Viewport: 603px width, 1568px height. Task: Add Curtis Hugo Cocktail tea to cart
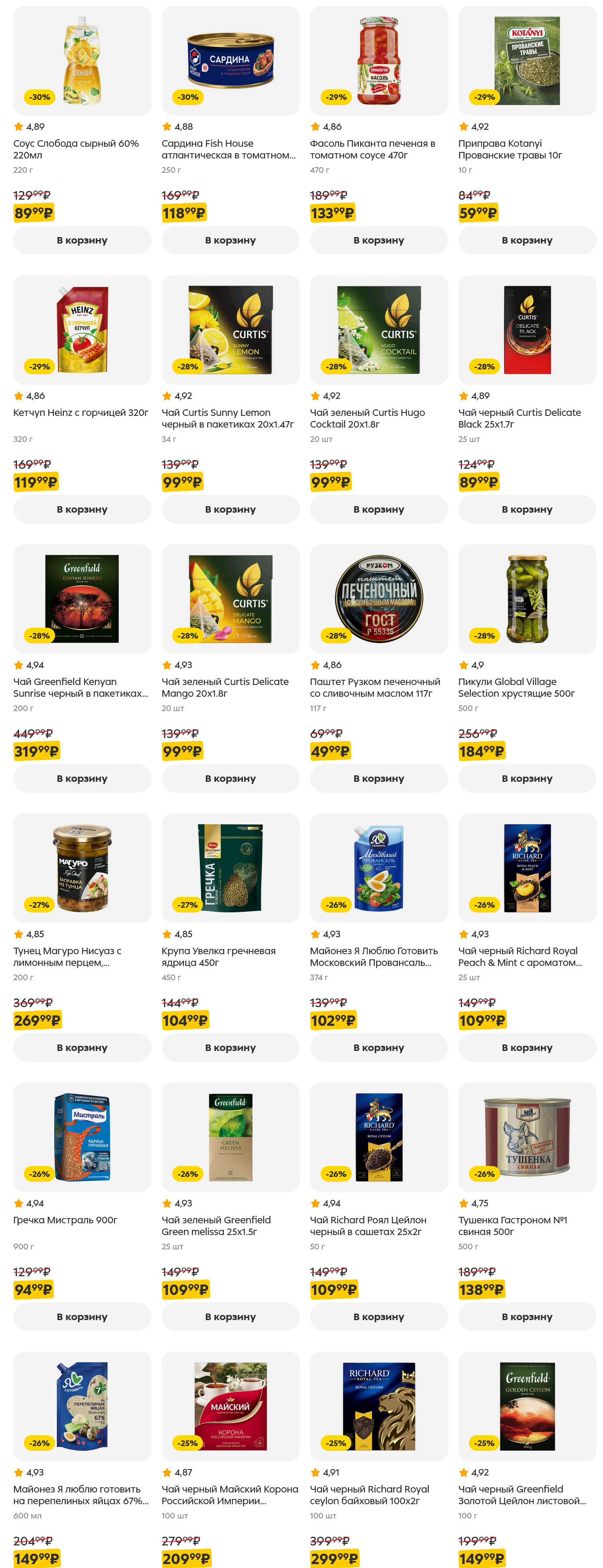tap(378, 509)
